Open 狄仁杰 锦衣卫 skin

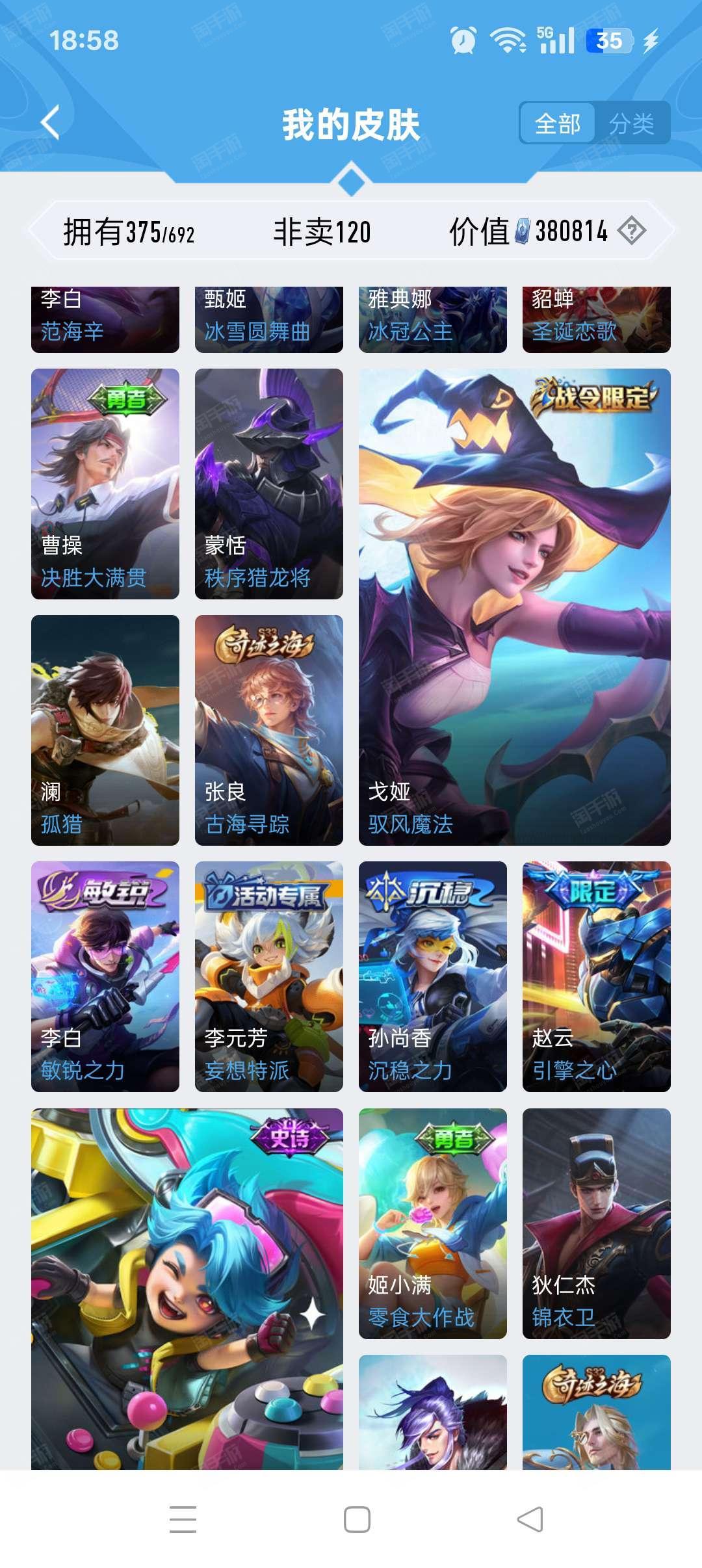597,1223
